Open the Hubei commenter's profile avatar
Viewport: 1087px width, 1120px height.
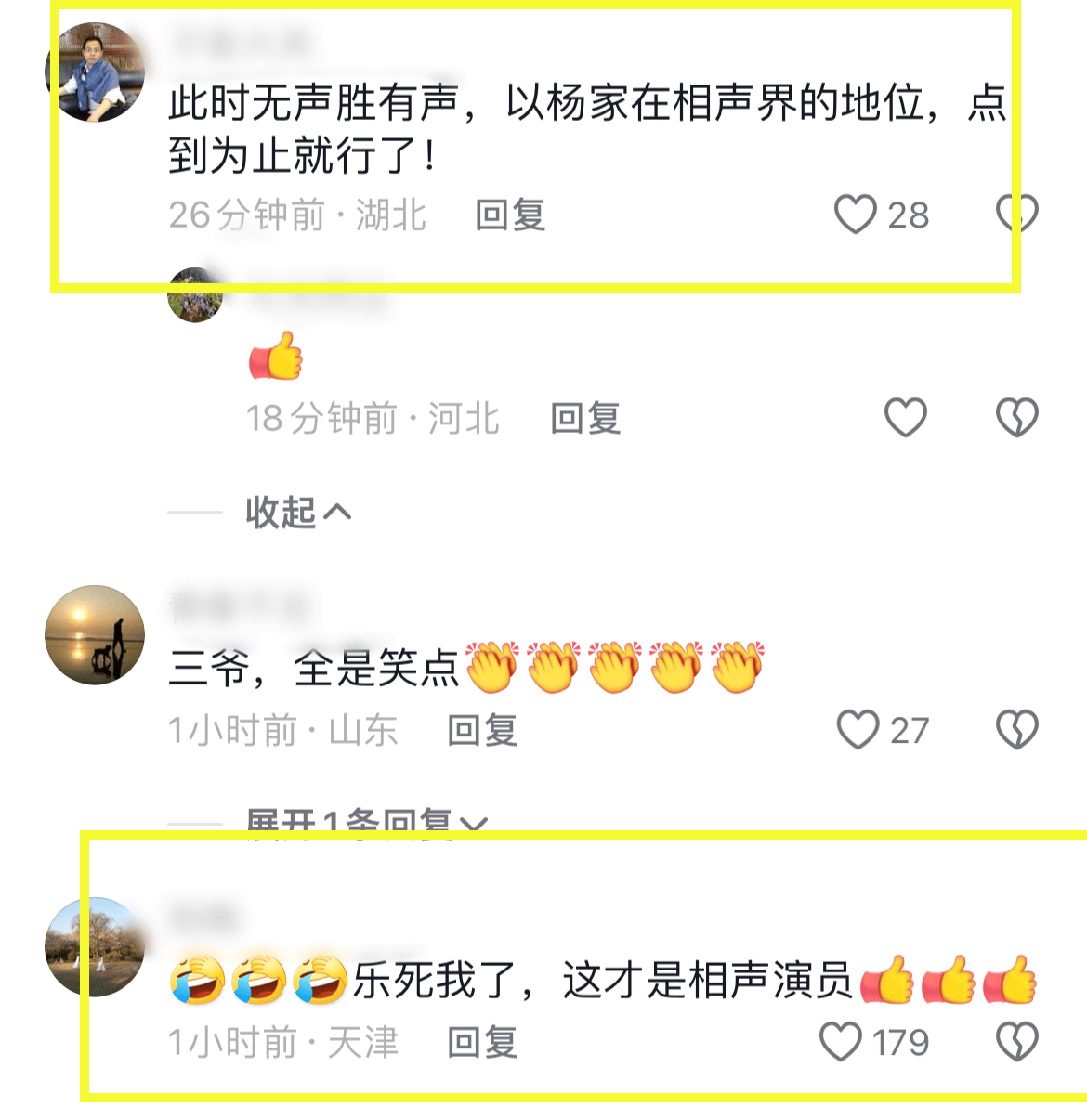[x=96, y=72]
